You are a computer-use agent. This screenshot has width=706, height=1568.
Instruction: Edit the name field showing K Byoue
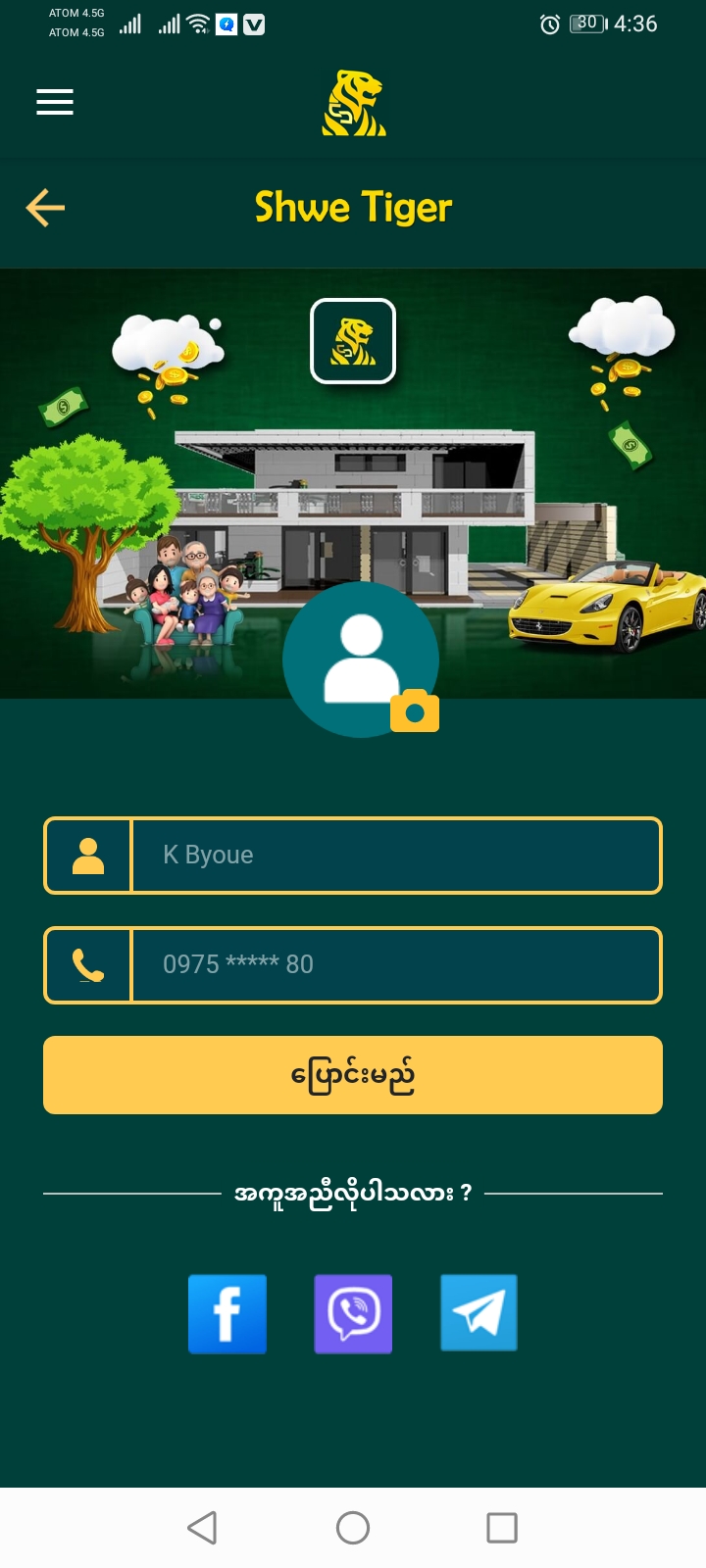[396, 856]
